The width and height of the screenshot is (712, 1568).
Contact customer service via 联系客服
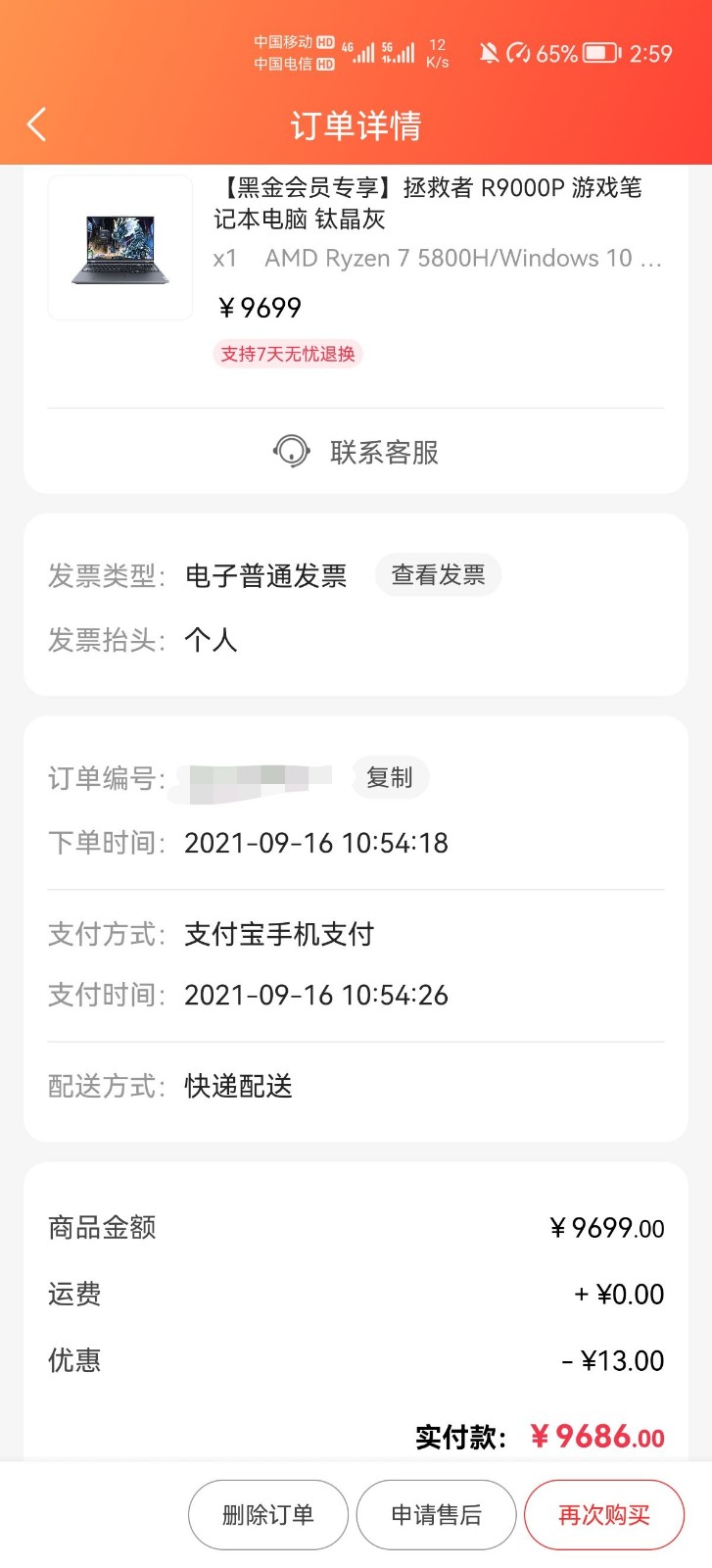pos(356,452)
